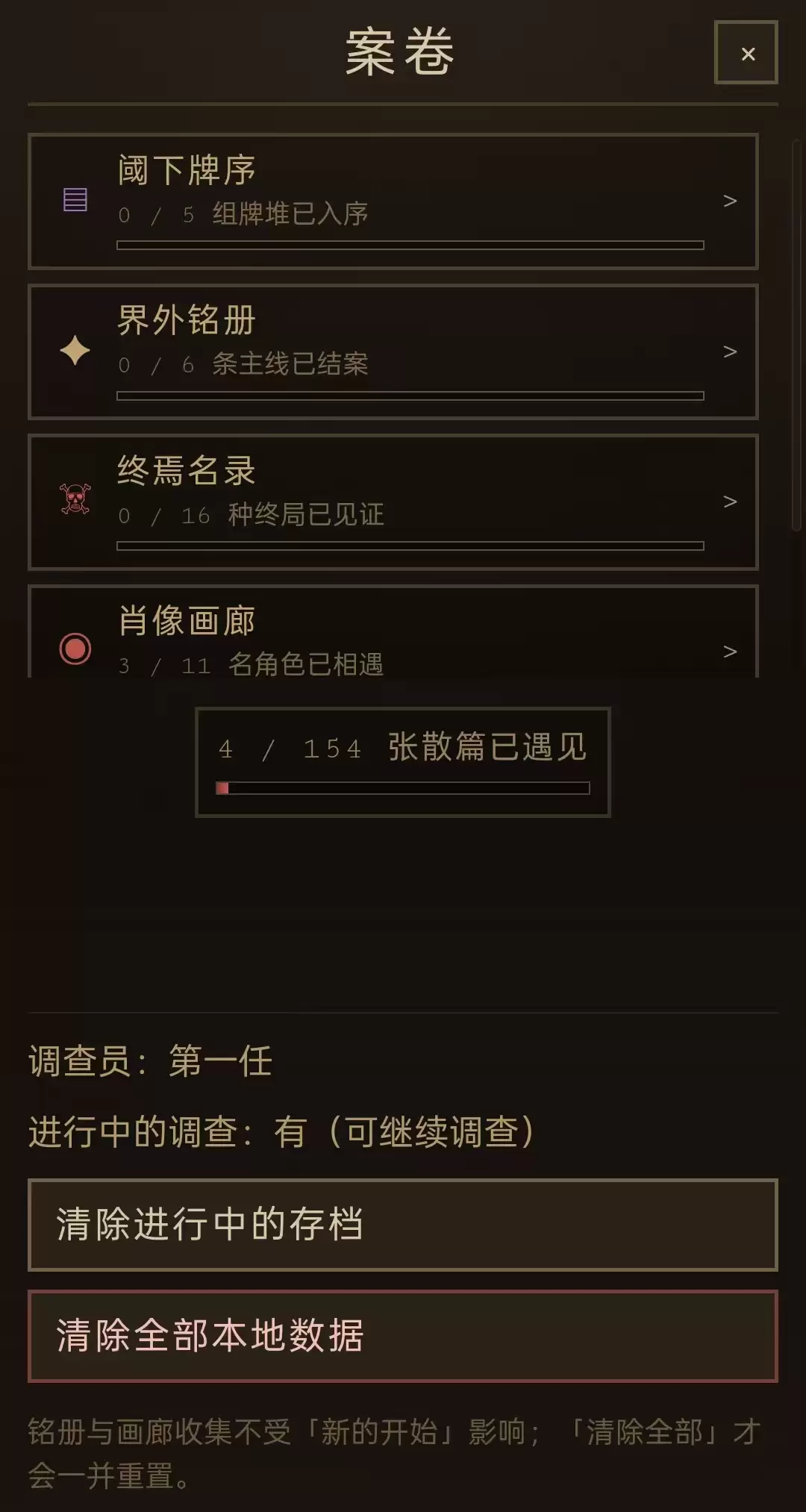The width and height of the screenshot is (806, 1512).
Task: Tap 清除进行中的存档 button
Action: click(403, 1225)
